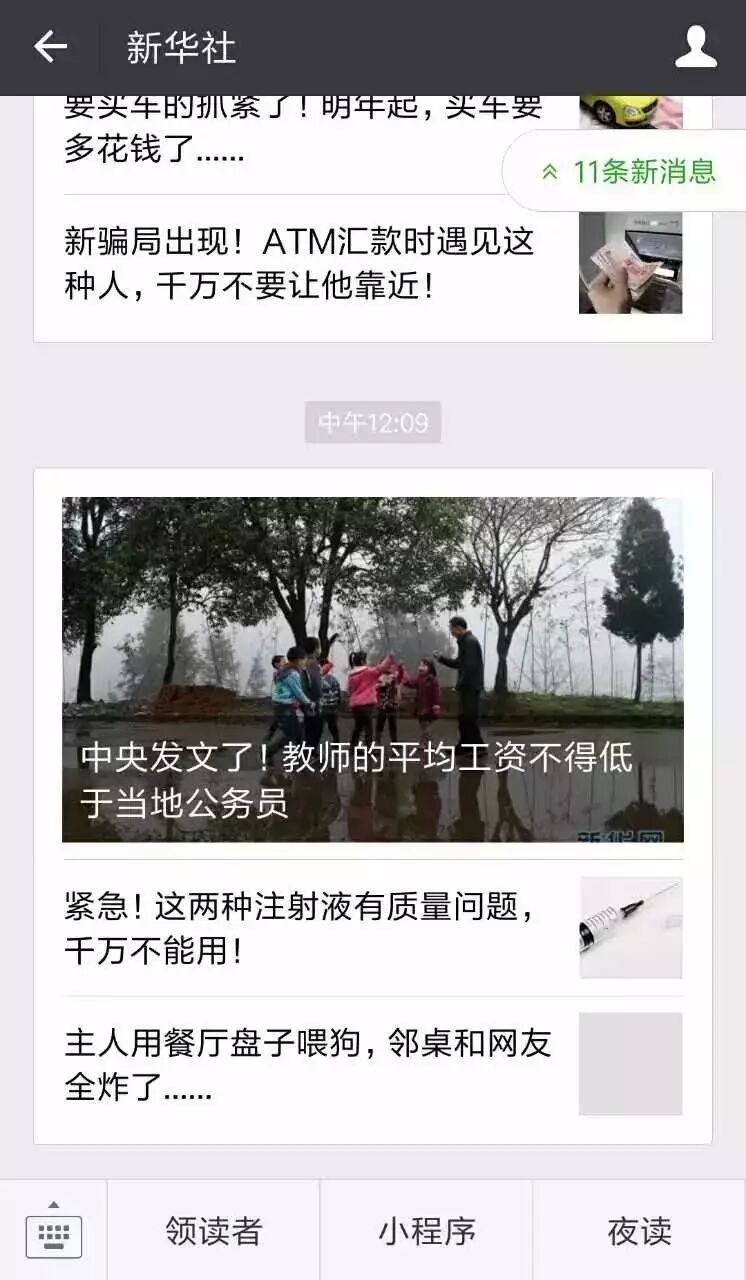Switch to keyboard input mode
Image resolution: width=746 pixels, height=1280 pixels.
click(x=53, y=1231)
